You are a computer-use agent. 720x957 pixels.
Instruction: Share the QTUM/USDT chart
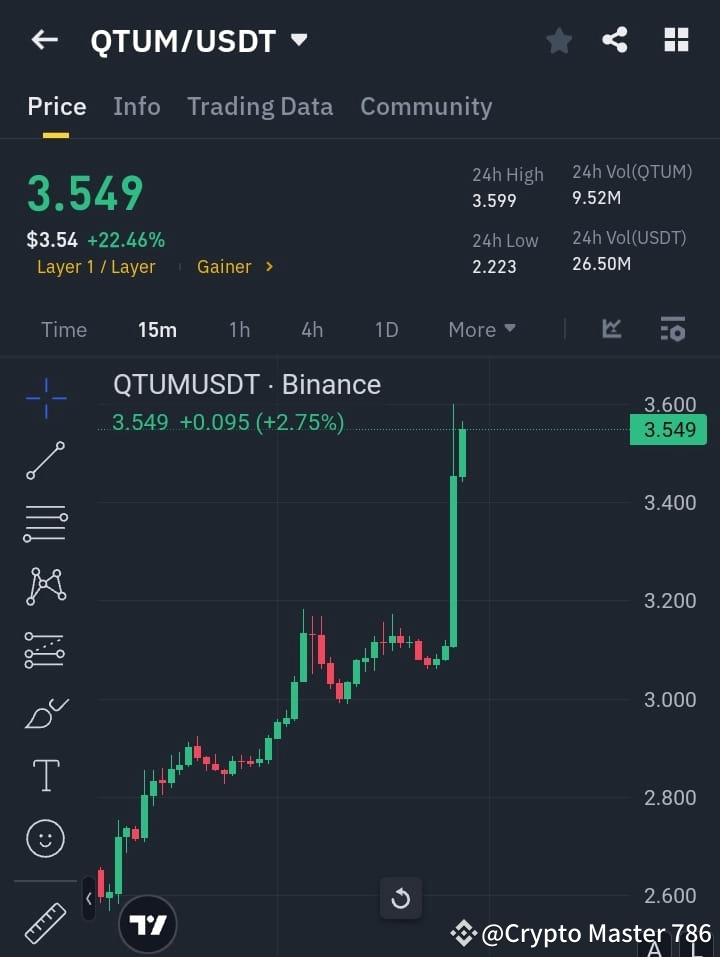point(614,40)
